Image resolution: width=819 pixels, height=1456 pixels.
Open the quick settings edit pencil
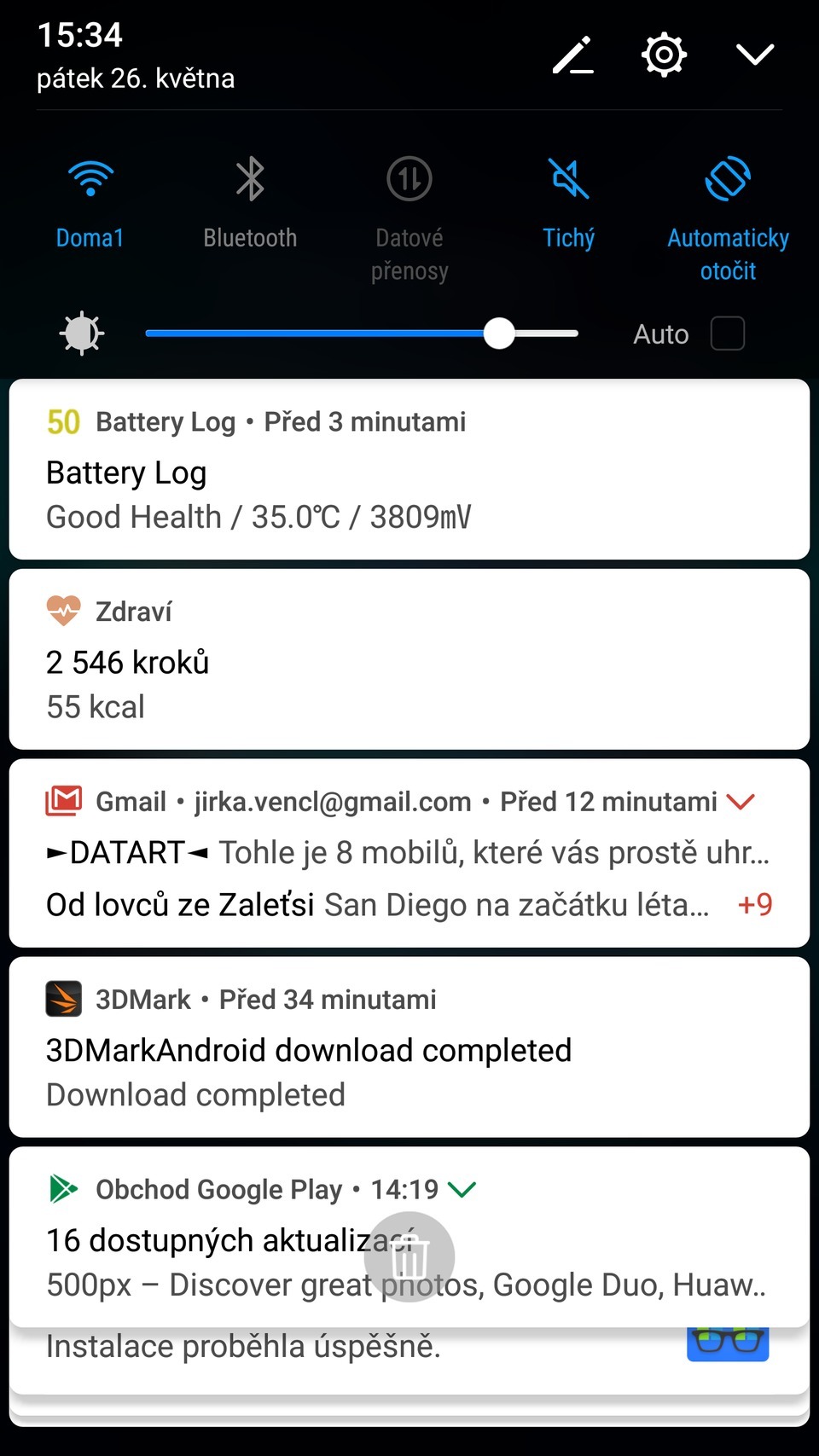coord(572,54)
